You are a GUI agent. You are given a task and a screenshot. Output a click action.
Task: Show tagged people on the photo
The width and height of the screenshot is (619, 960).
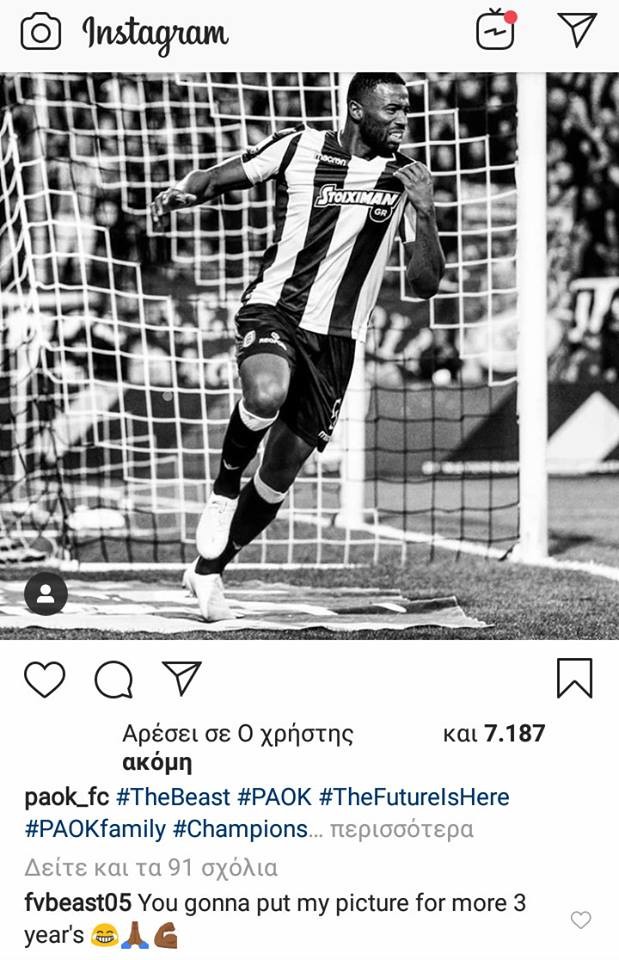(45, 595)
